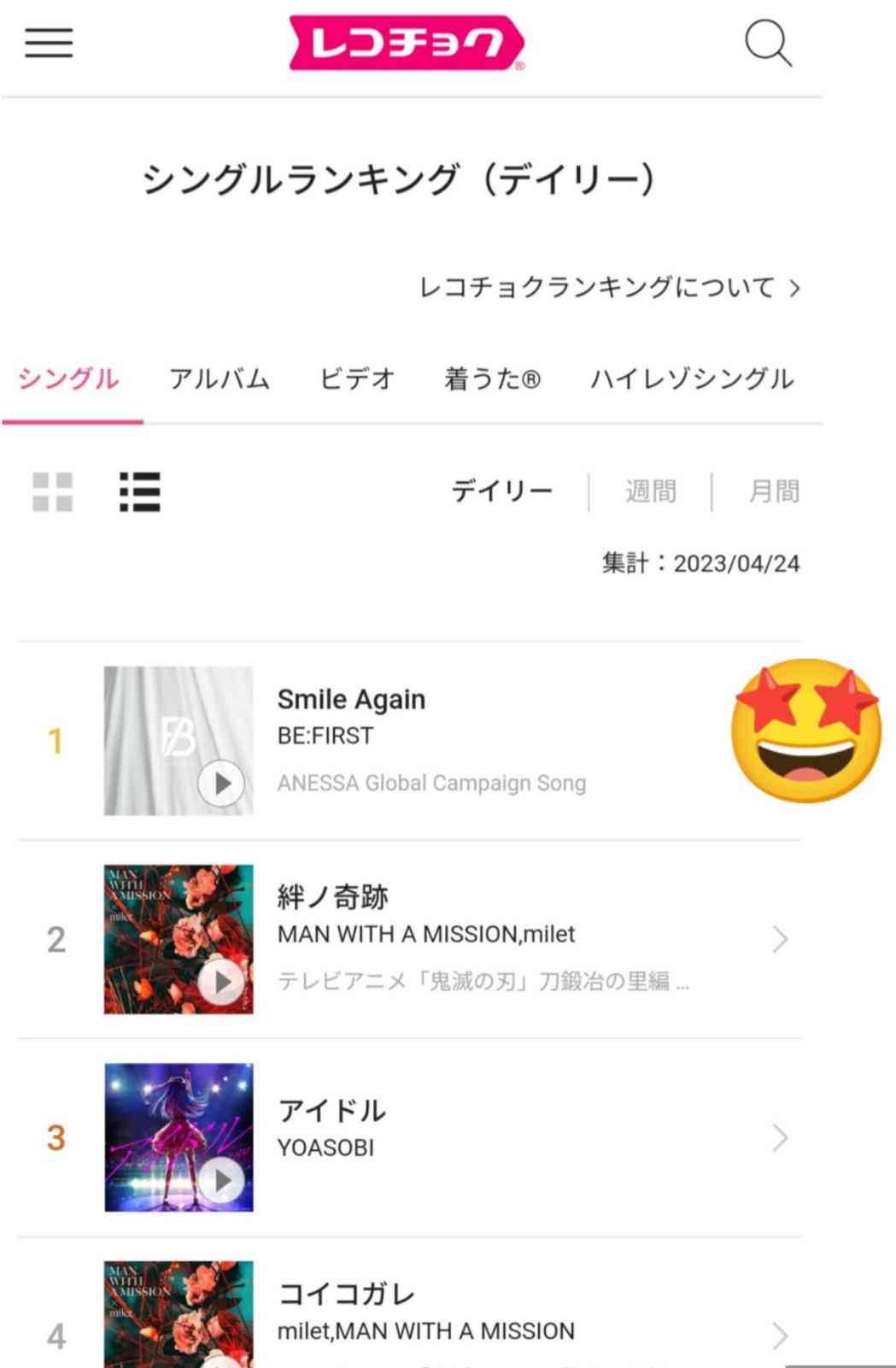
Task: Play preview of アイドル by YOASOBI
Action: point(221,1180)
